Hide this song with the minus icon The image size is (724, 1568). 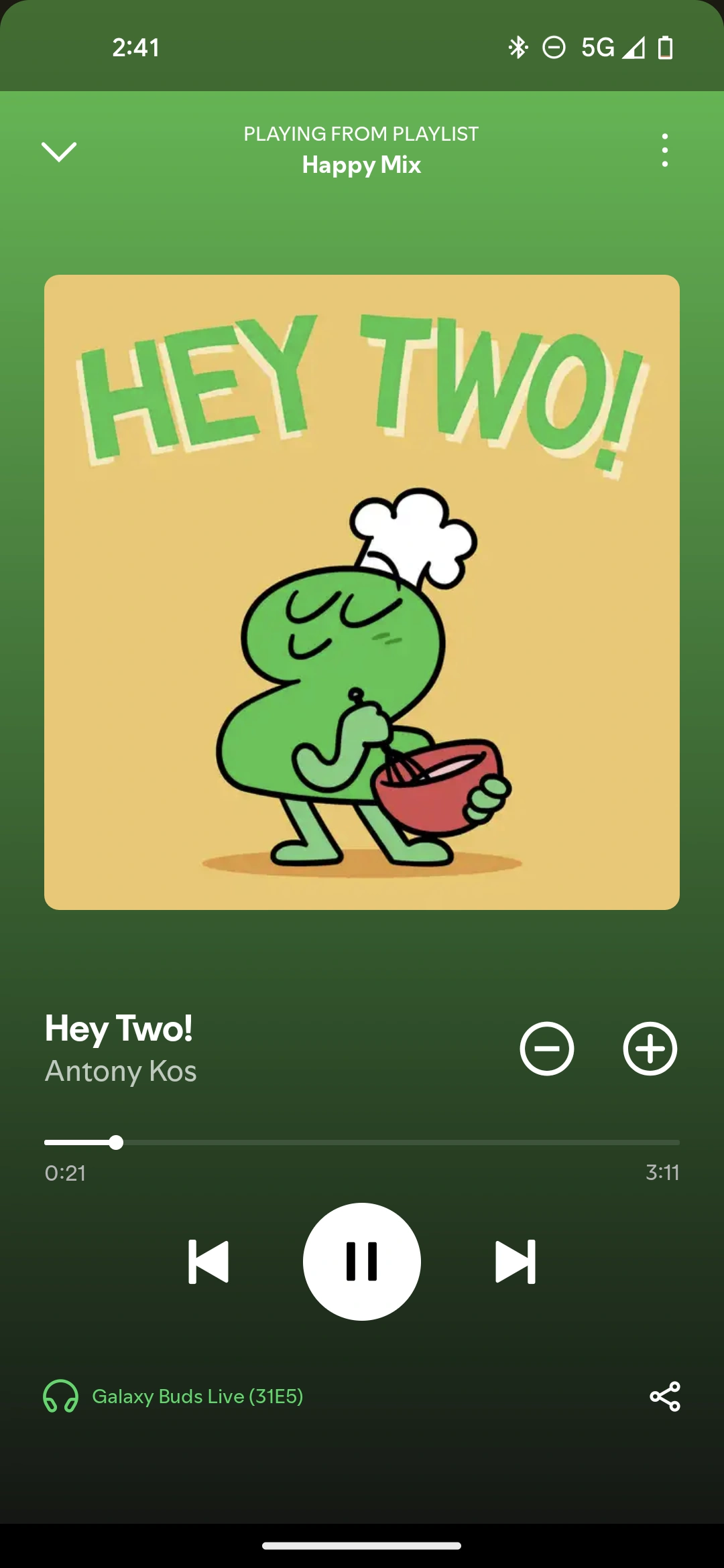[x=546, y=1049]
